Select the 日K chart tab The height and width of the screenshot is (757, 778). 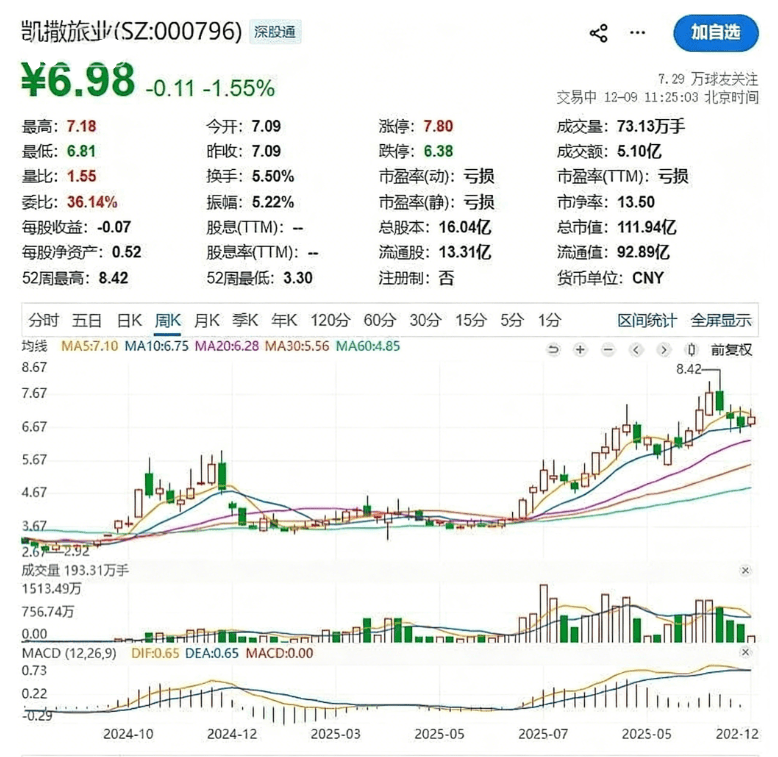click(x=129, y=320)
